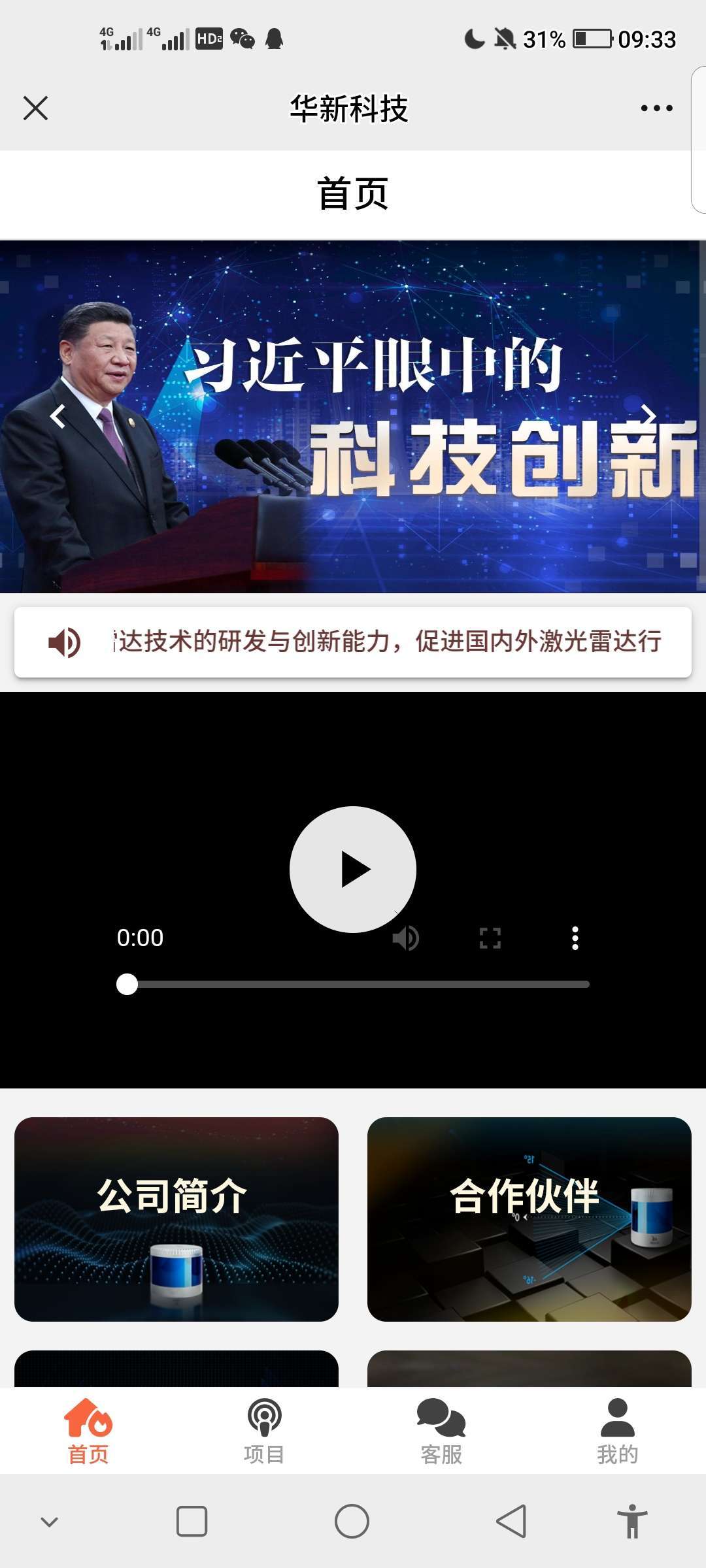Go back with system back button
Viewport: 706px width, 1568px height.
[511, 1522]
